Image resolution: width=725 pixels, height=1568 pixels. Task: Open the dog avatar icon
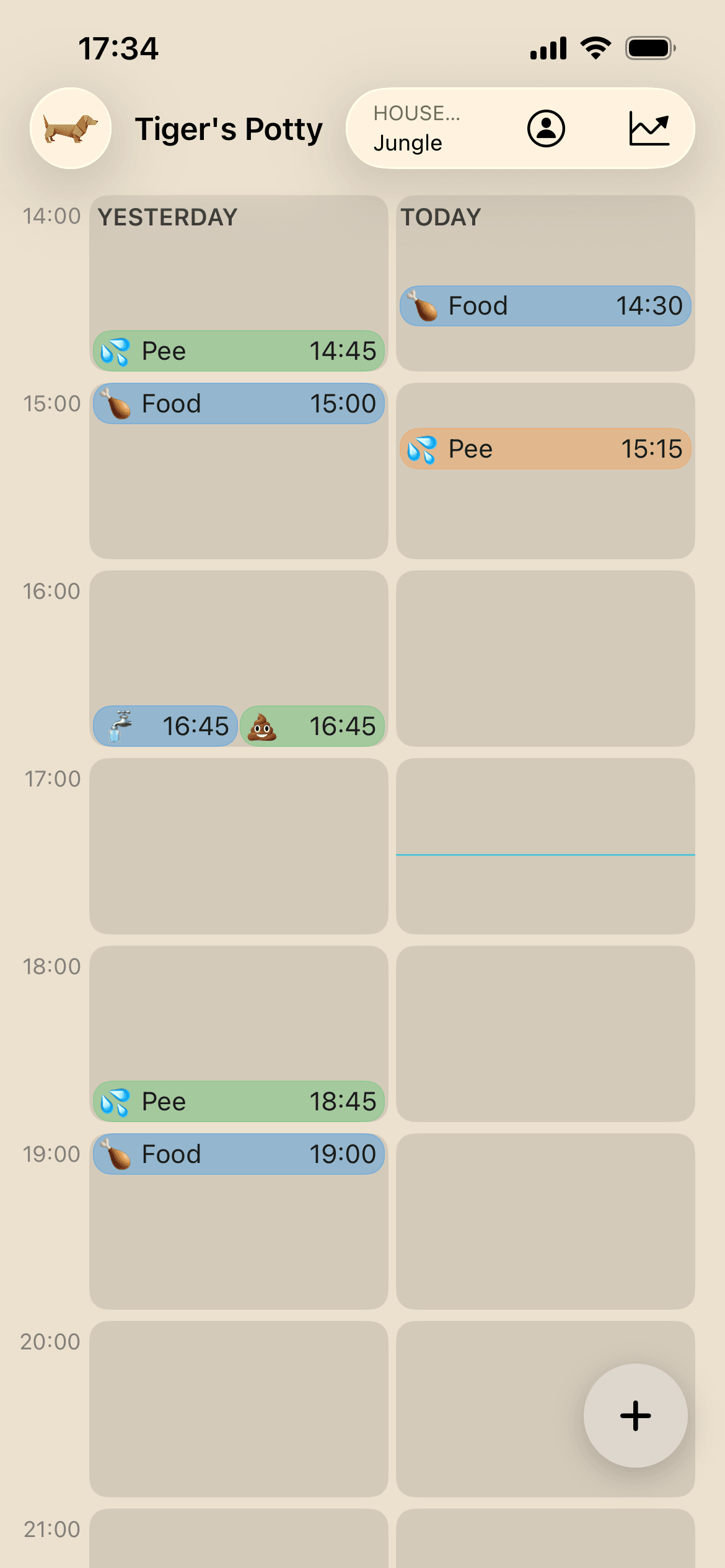coord(71,128)
